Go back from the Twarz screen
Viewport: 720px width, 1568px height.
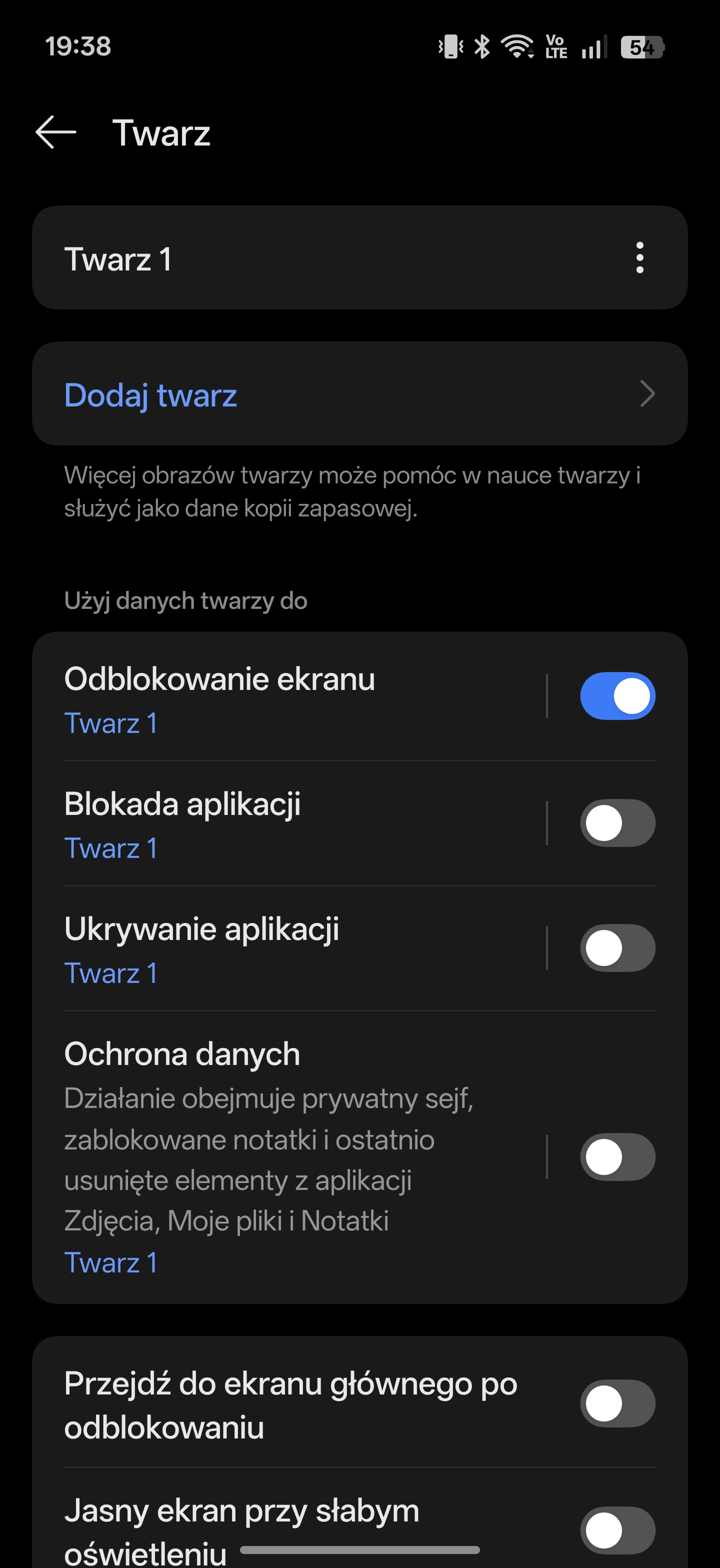coord(55,132)
